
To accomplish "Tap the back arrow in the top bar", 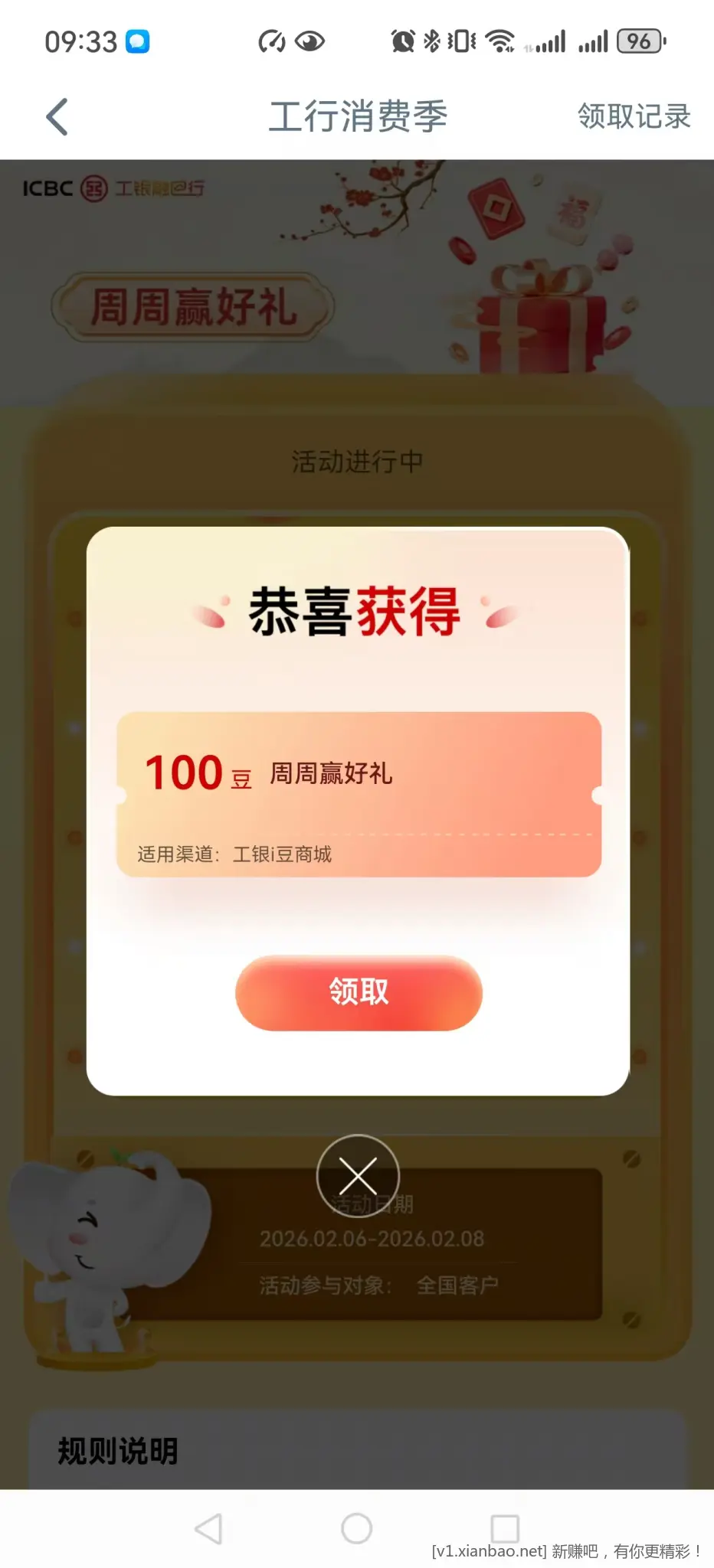I will click(56, 116).
